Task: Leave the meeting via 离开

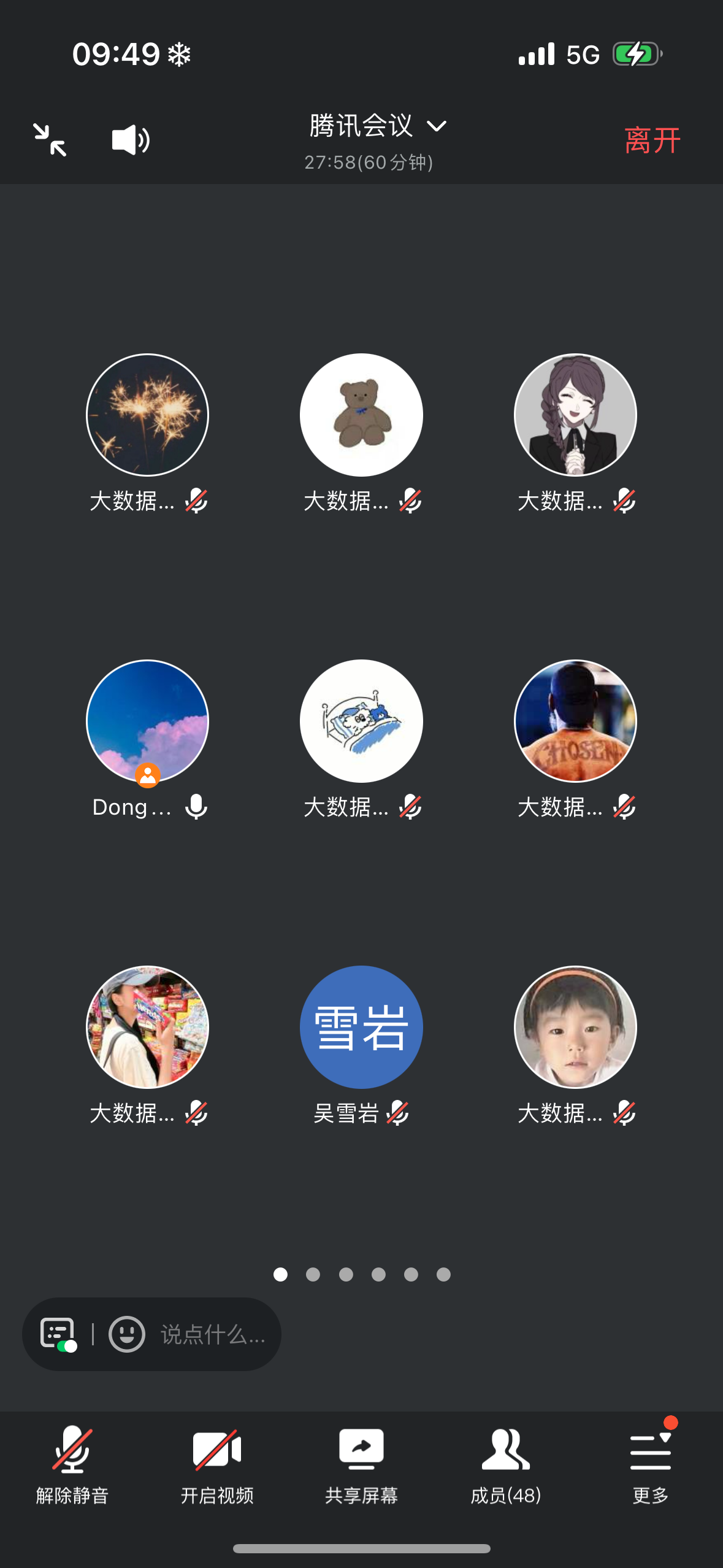Action: click(x=652, y=140)
